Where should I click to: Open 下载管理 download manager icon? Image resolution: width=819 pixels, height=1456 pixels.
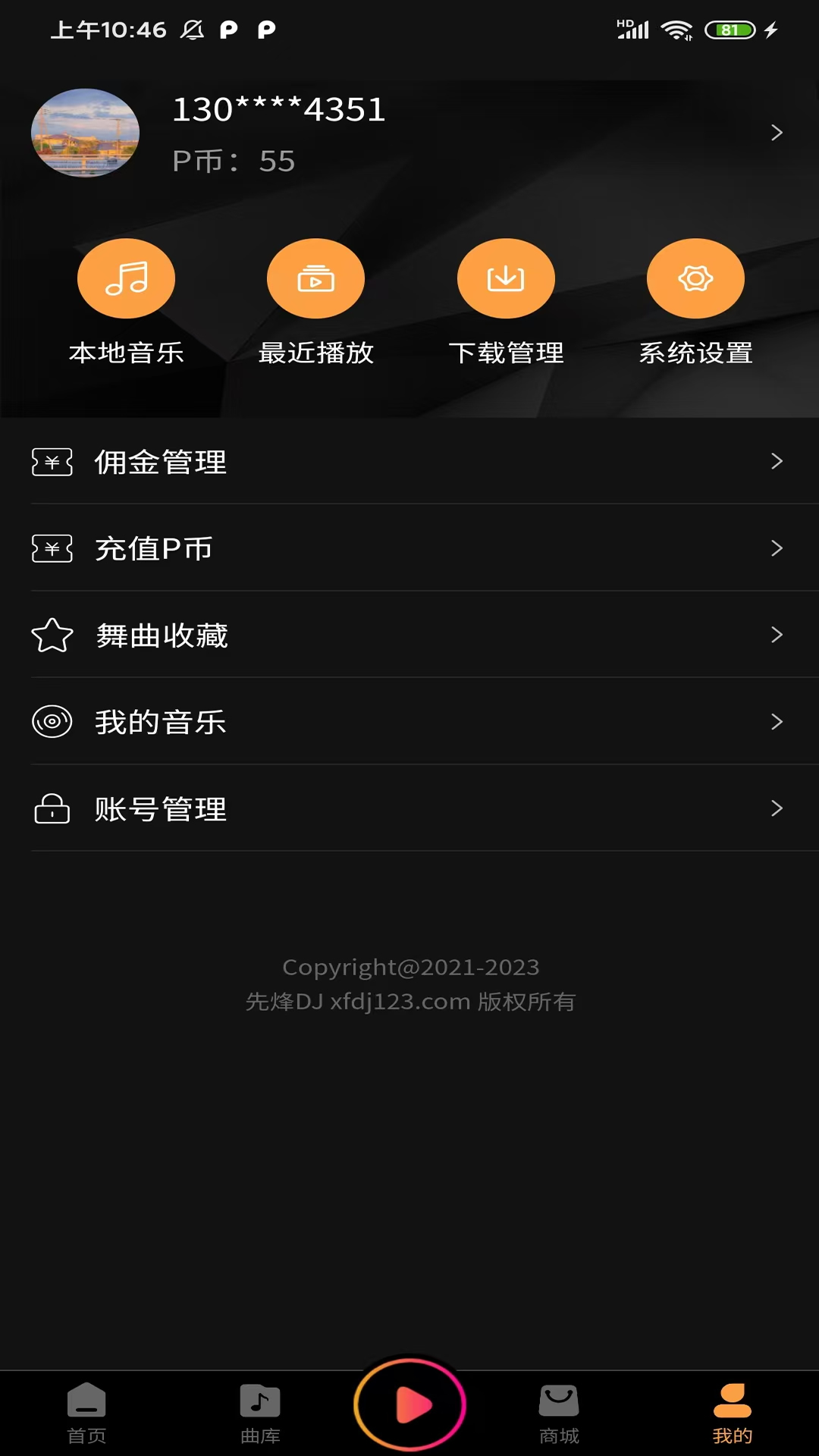pos(506,278)
